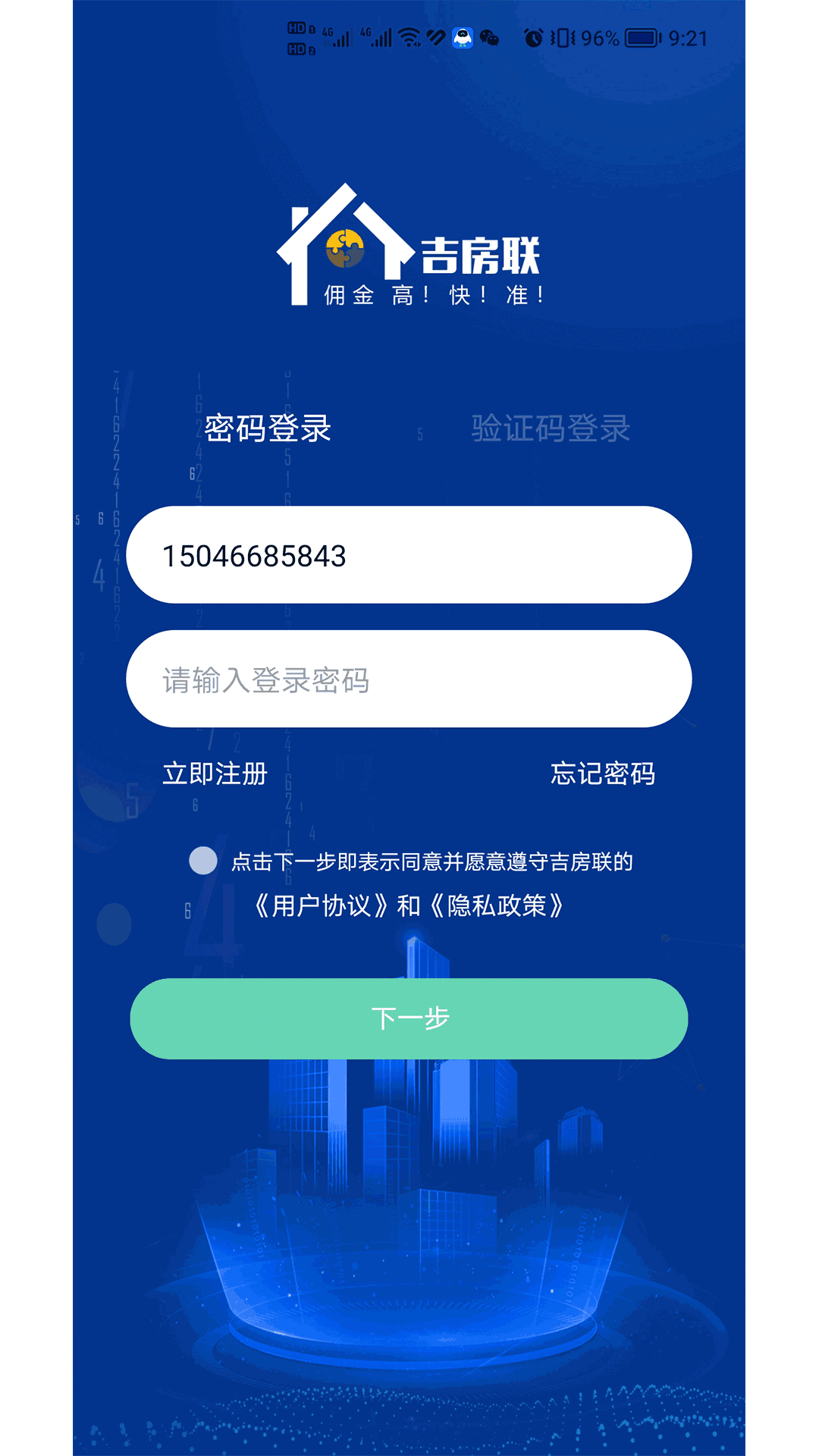819x1456 pixels.
Task: Open the 《隐私政策》 link
Action: click(x=497, y=905)
